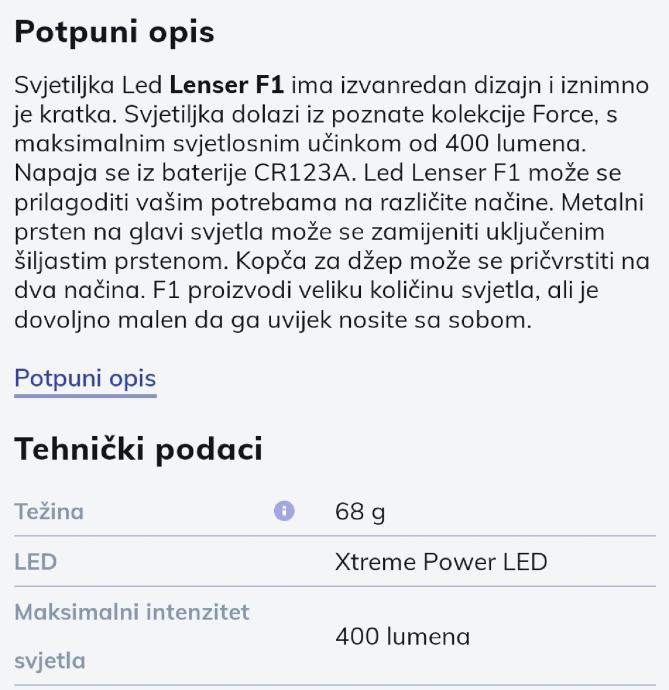Tap the info icon next to Težina
Image resolution: width=669 pixels, height=690 pixels.
(284, 511)
